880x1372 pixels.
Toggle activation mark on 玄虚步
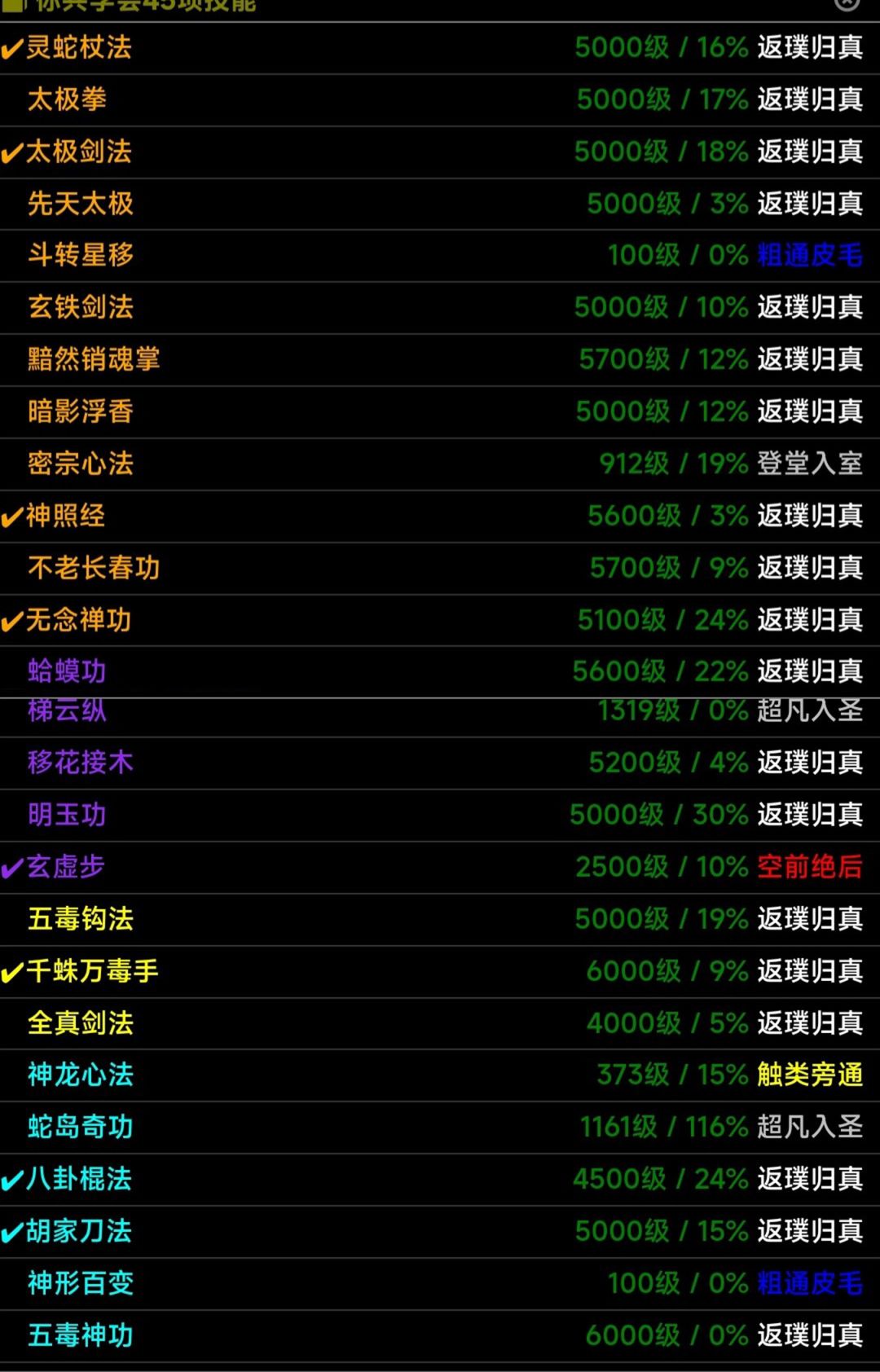coord(11,866)
